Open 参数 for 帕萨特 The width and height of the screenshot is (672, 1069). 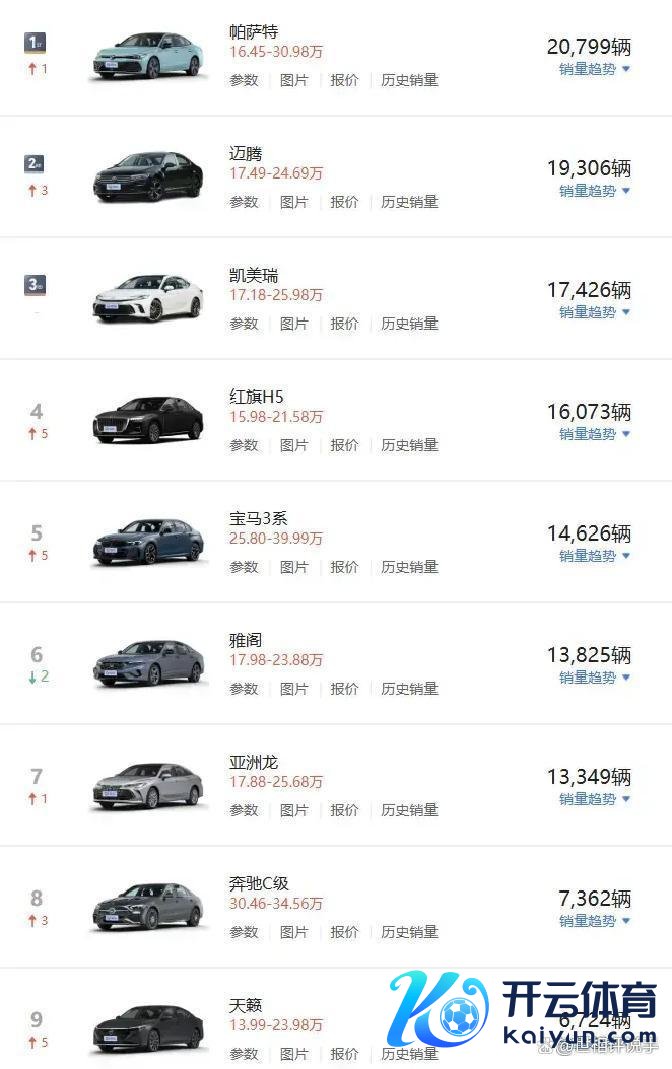pyautogui.click(x=244, y=80)
